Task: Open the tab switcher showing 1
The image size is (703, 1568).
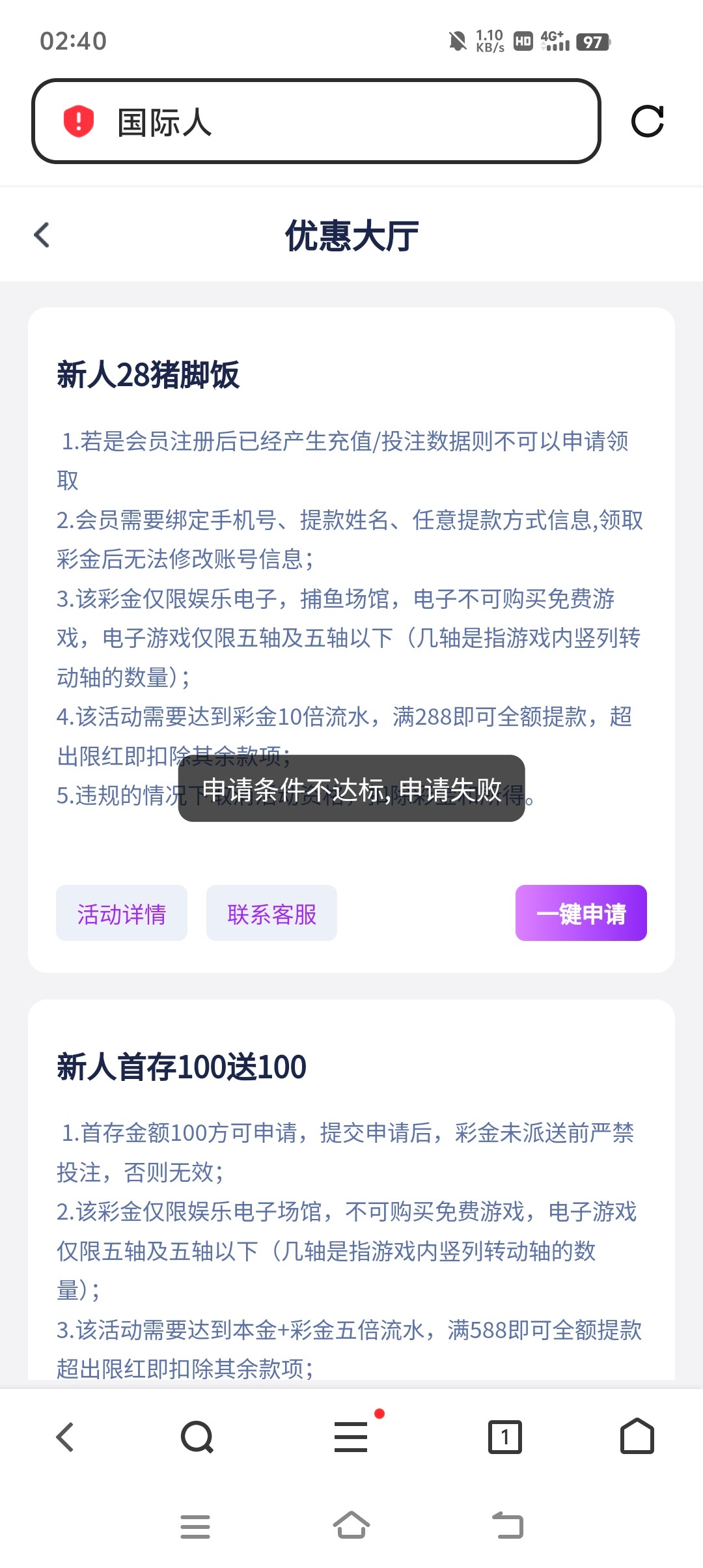Action: (505, 1436)
